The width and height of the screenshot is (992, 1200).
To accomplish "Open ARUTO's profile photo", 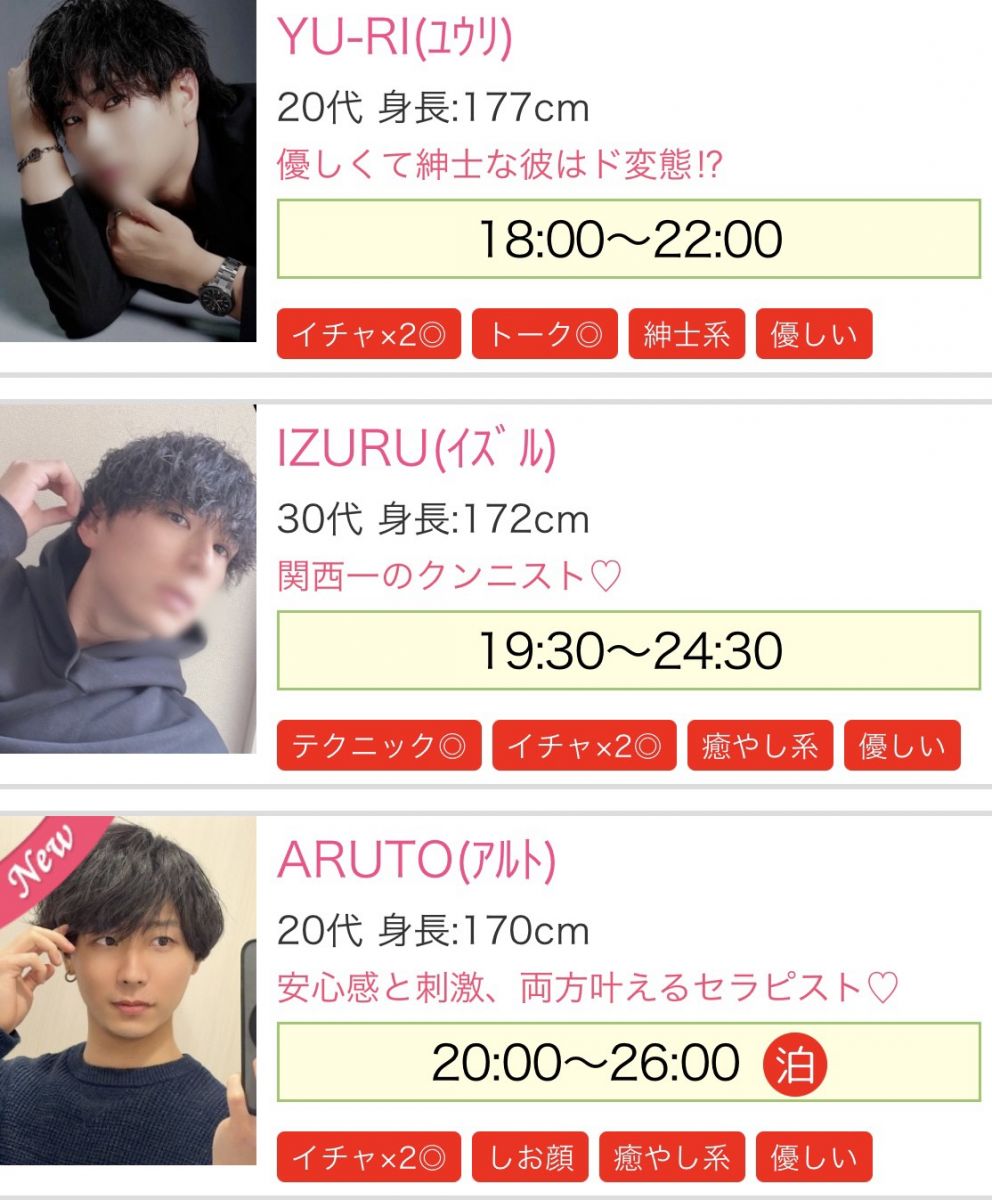I will point(128,990).
